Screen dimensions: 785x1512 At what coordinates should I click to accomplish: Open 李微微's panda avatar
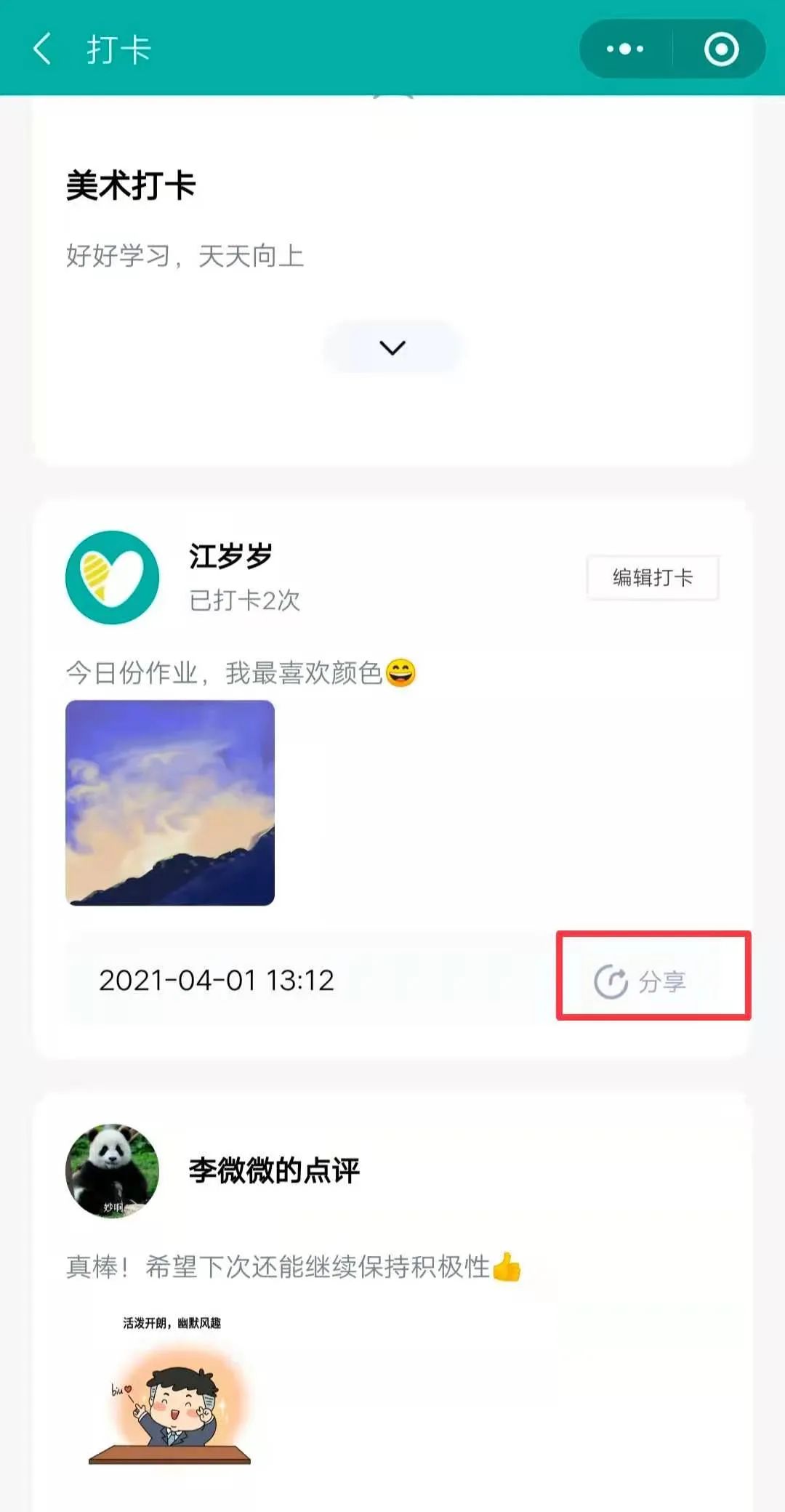click(x=112, y=1170)
